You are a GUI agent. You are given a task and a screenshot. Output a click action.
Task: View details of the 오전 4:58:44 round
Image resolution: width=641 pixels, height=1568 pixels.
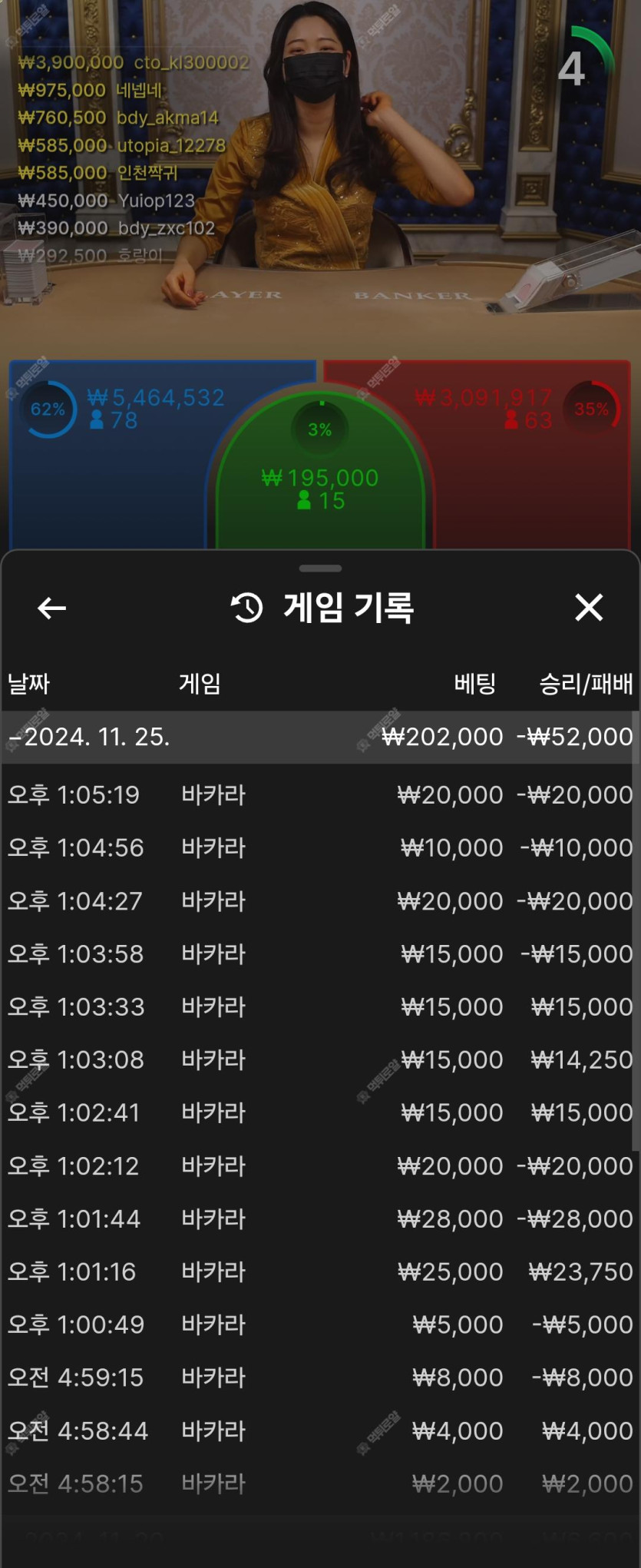coord(319,1430)
